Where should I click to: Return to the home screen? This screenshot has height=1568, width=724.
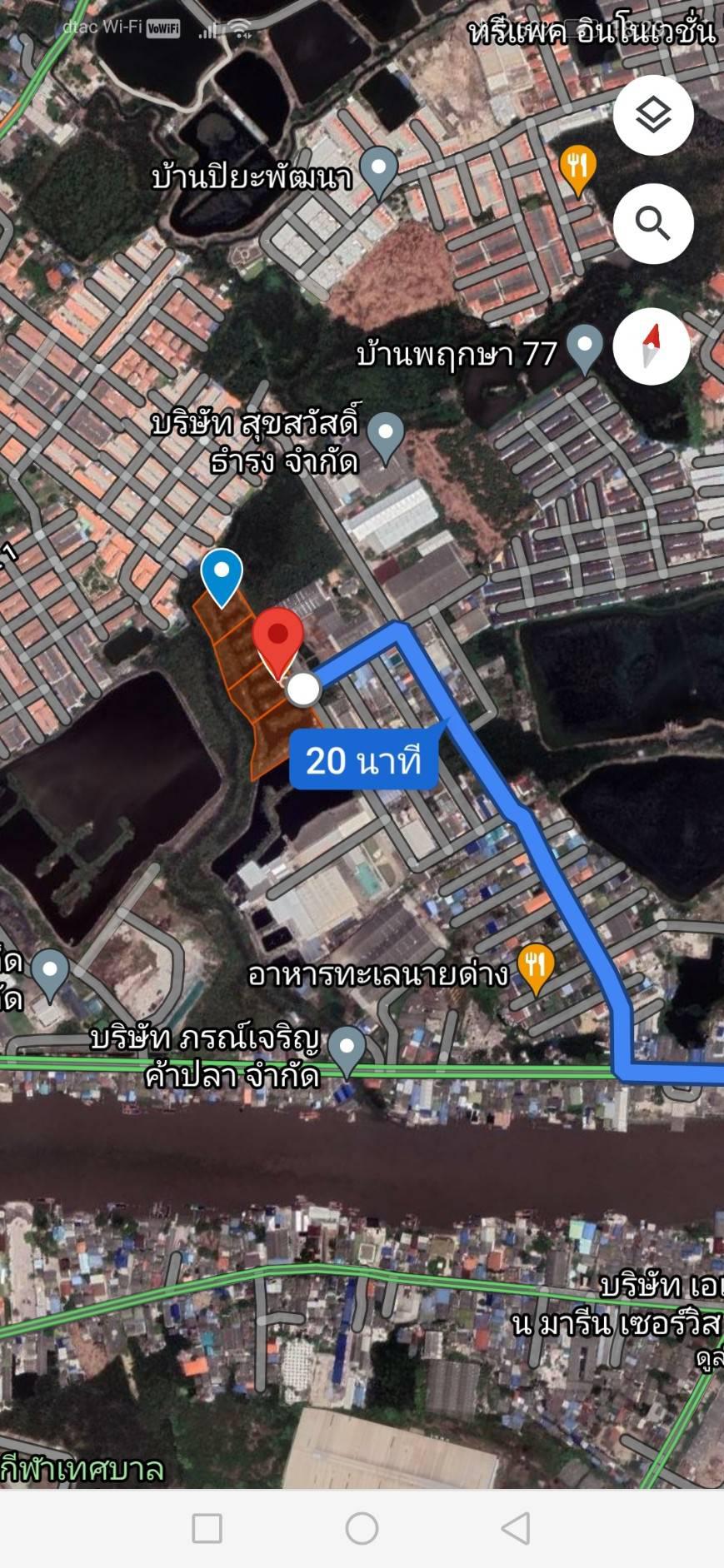pyautogui.click(x=362, y=1528)
